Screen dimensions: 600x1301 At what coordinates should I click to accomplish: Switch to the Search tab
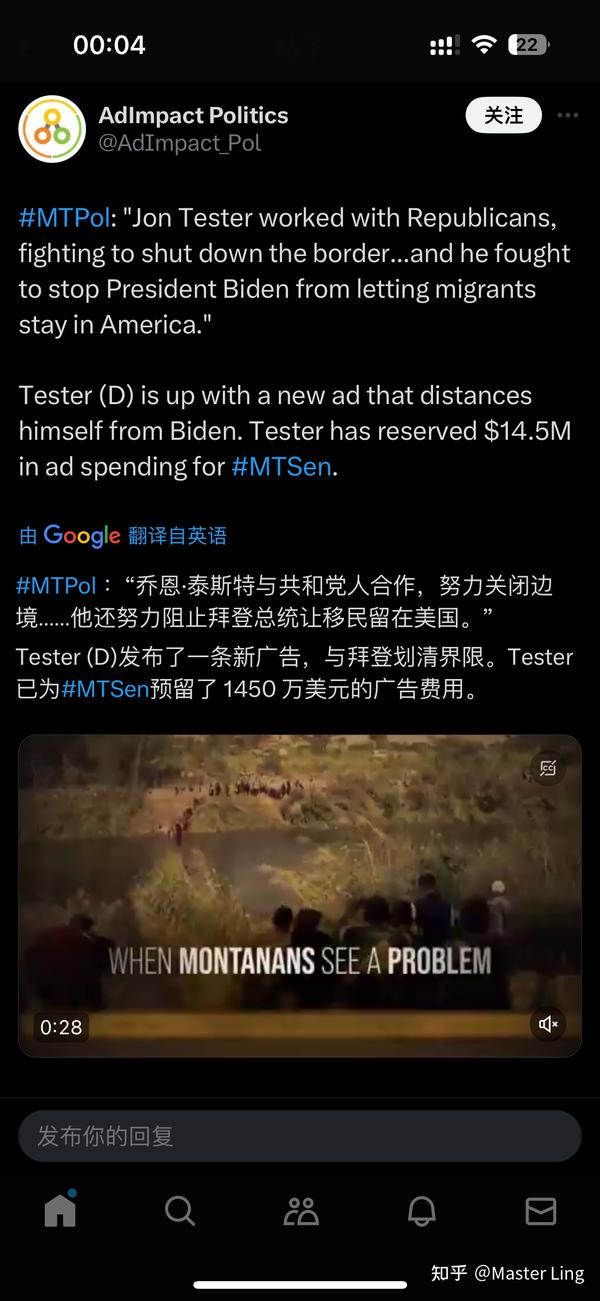pyautogui.click(x=180, y=1211)
